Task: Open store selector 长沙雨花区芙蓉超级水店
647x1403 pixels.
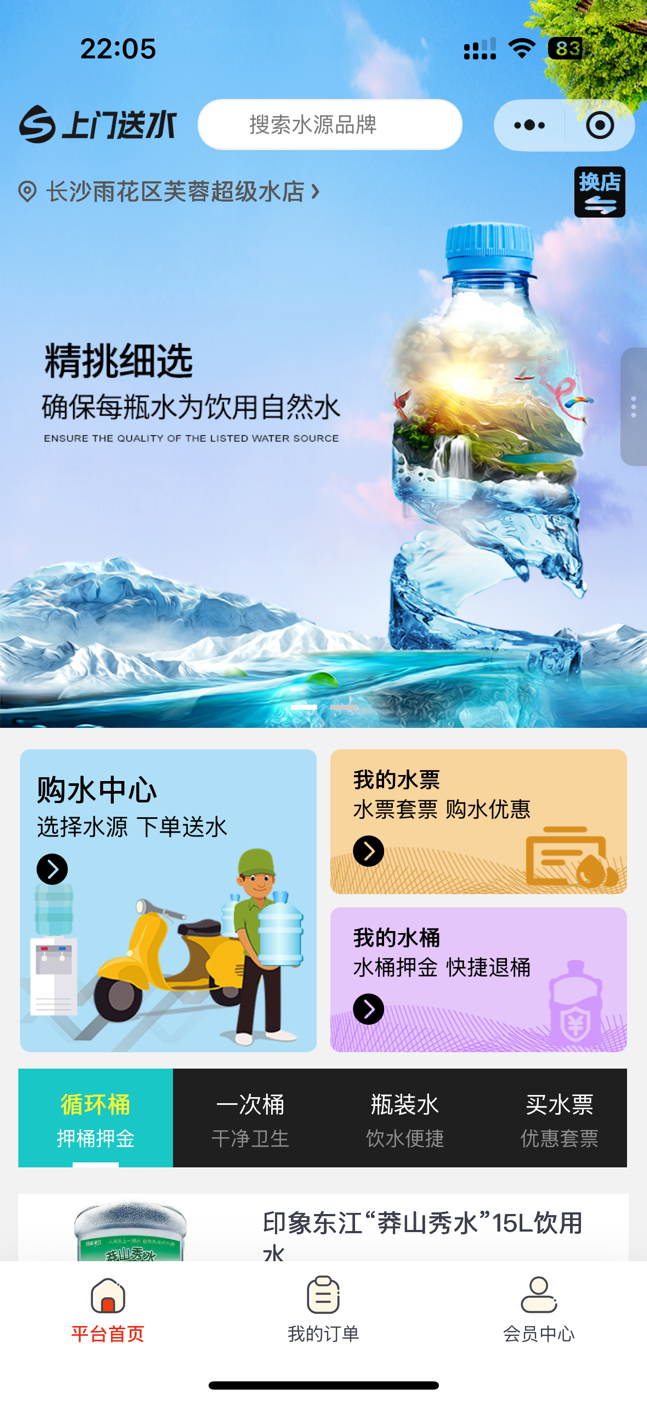Action: click(170, 191)
